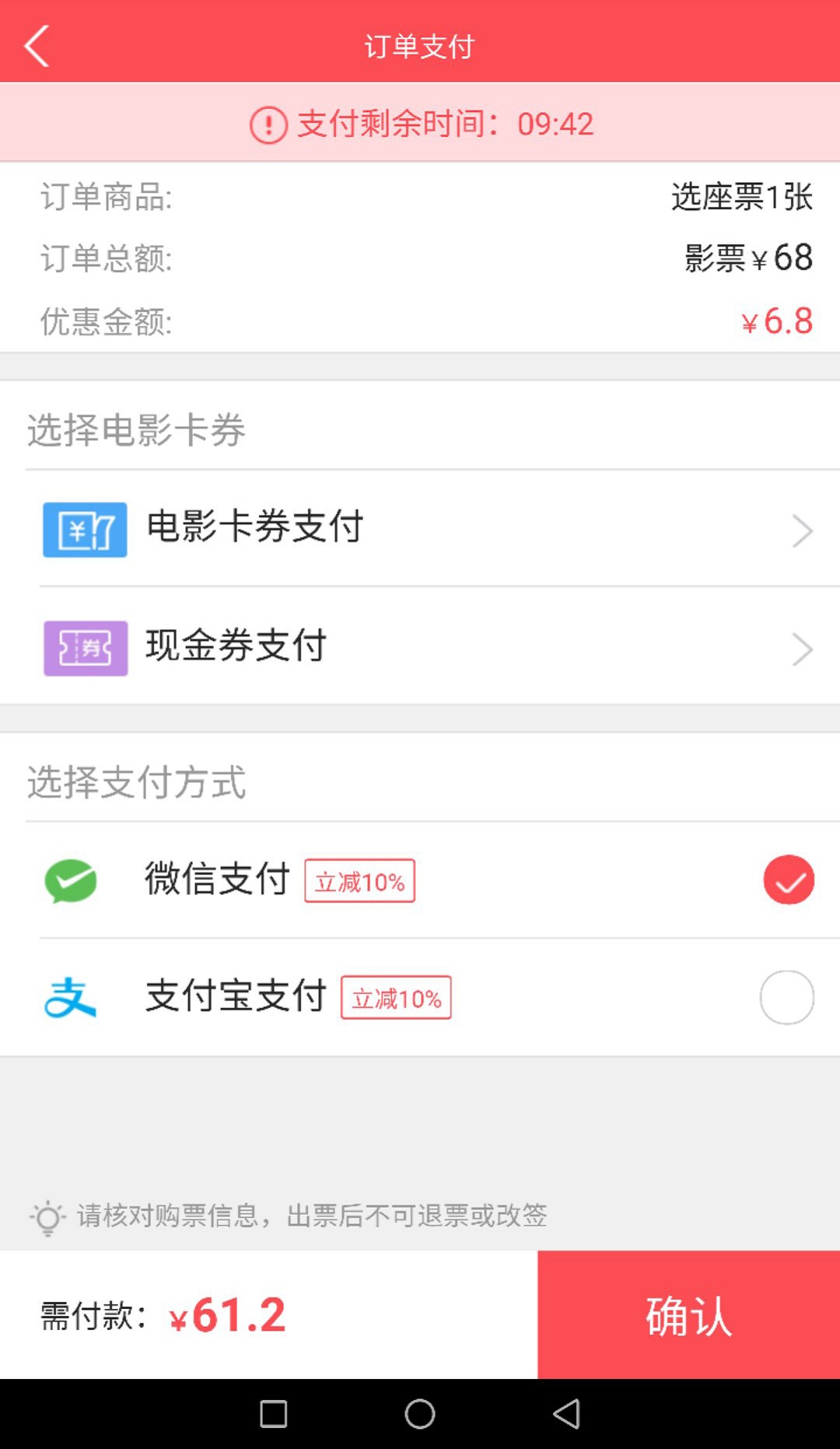
Task: Go back from the 订单支付 page
Action: (x=37, y=45)
